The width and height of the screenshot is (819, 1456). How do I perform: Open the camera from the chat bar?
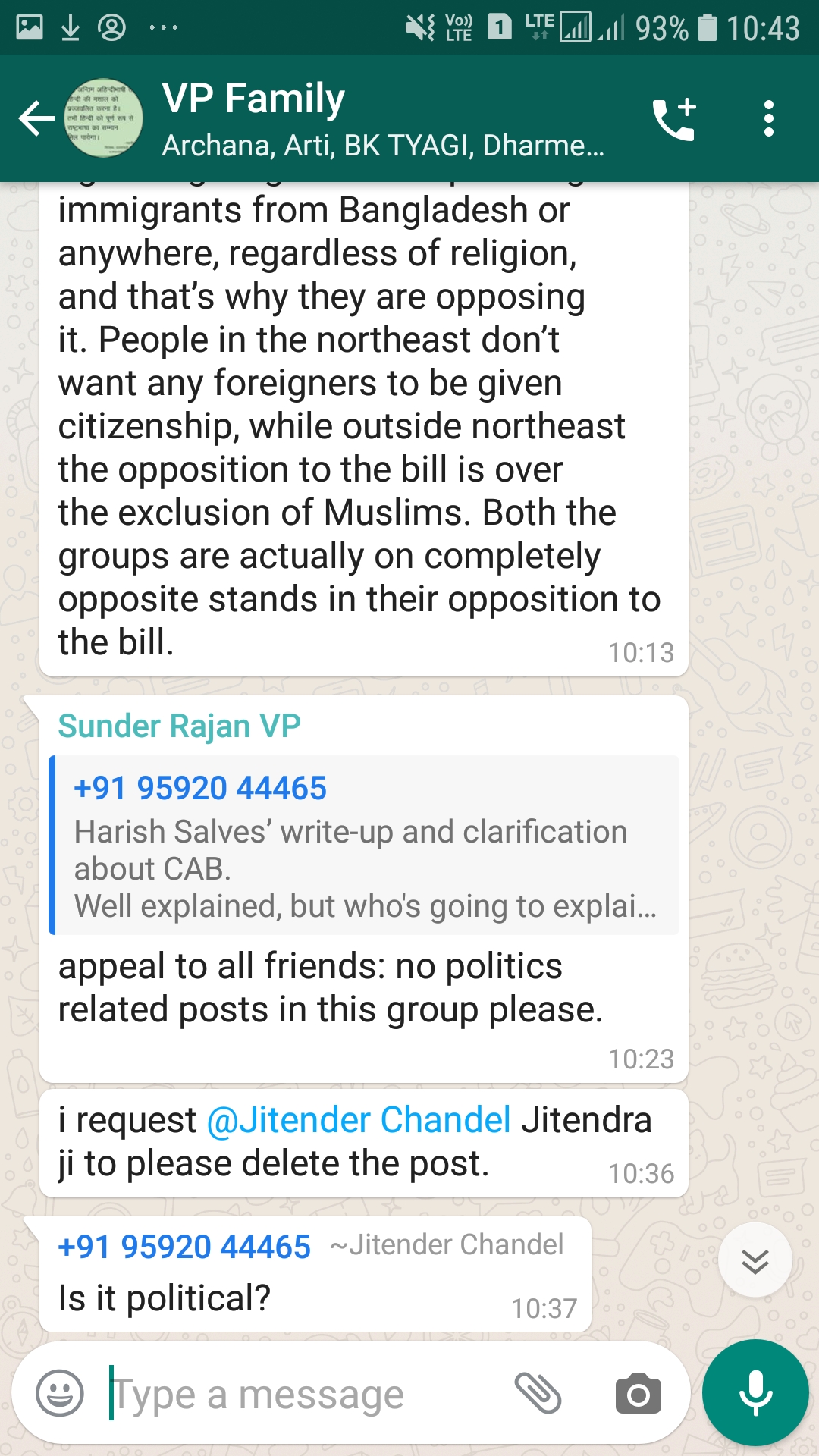coord(638,1393)
